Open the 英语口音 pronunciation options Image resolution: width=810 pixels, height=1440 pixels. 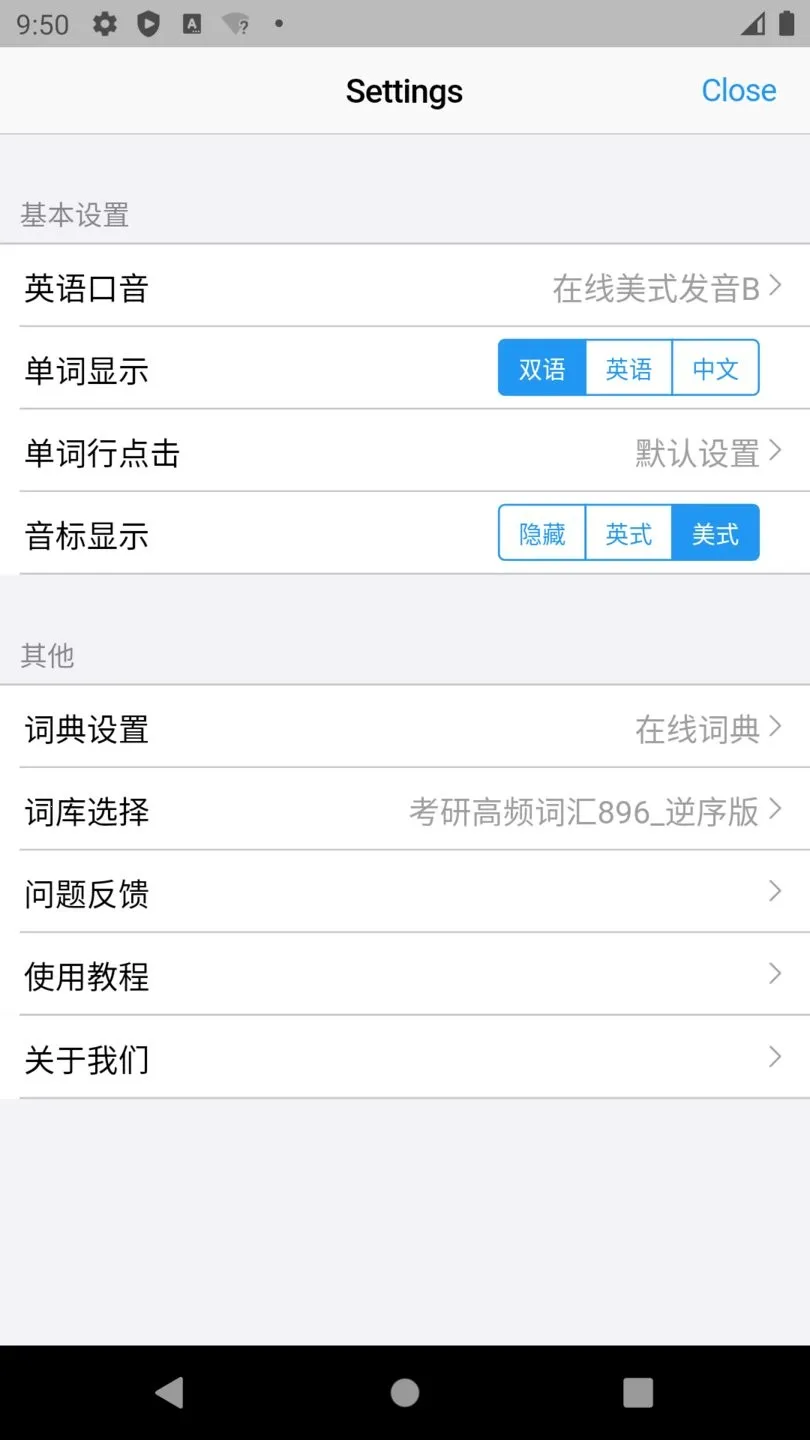click(405, 288)
